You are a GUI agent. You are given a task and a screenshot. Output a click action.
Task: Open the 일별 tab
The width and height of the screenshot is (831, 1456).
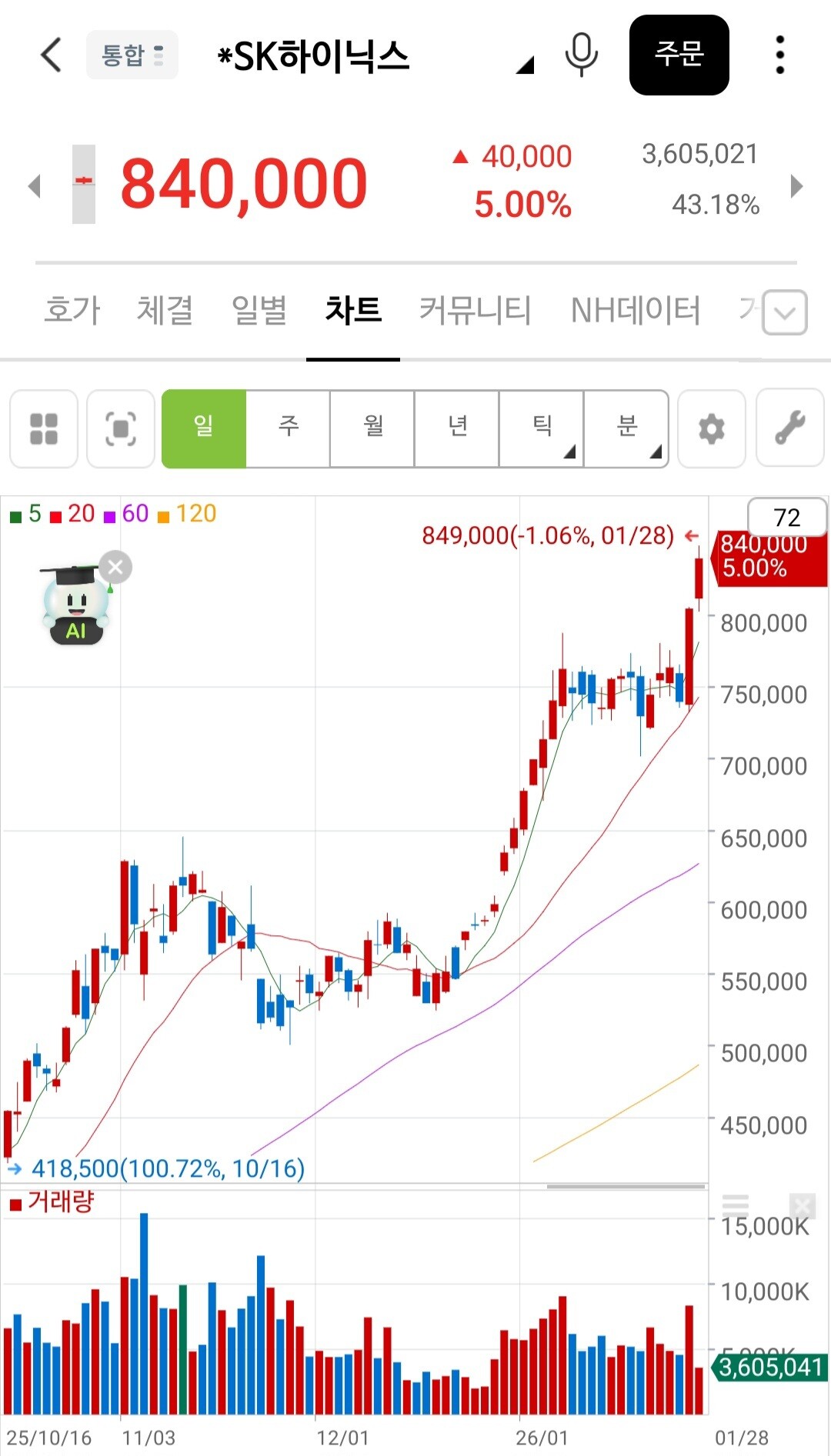click(259, 311)
